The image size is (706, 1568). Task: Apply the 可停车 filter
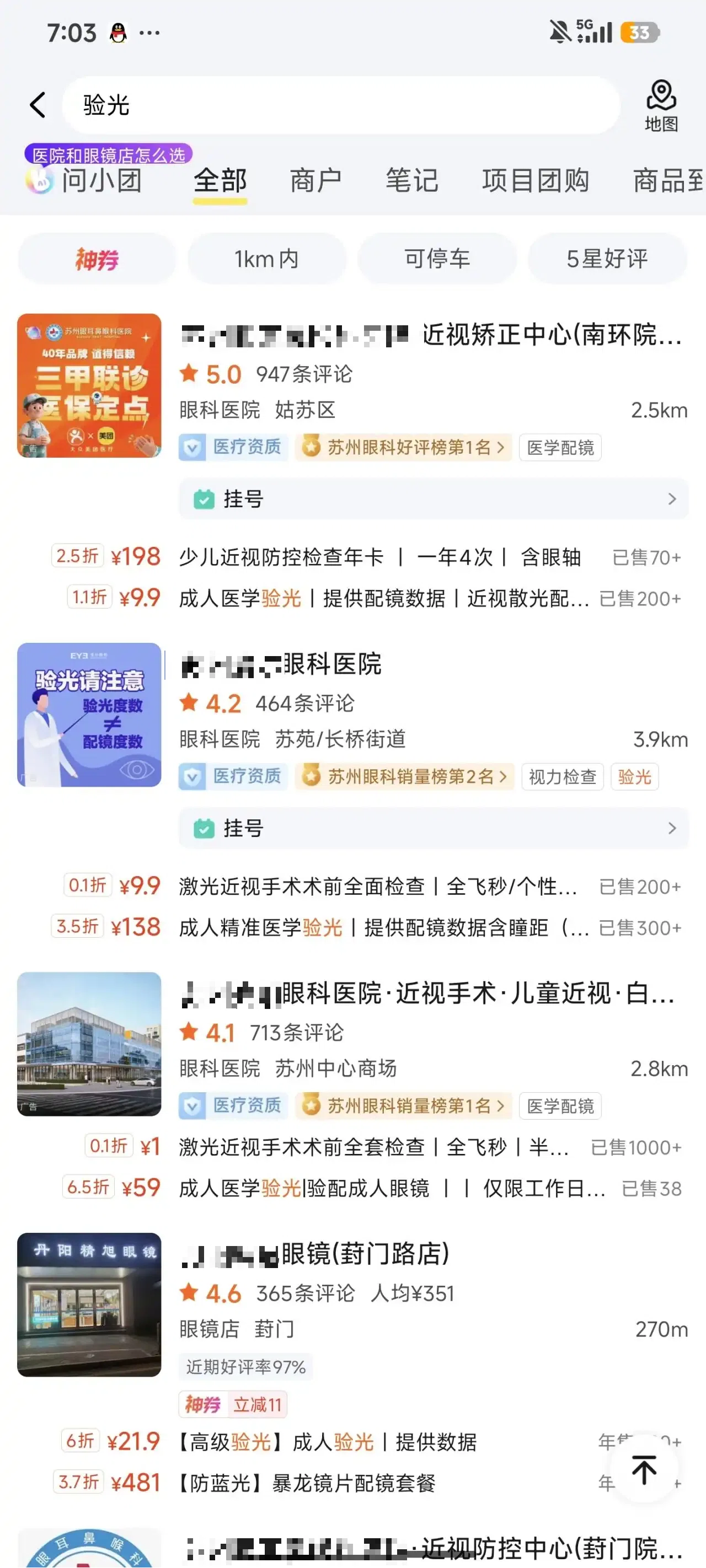[x=437, y=259]
